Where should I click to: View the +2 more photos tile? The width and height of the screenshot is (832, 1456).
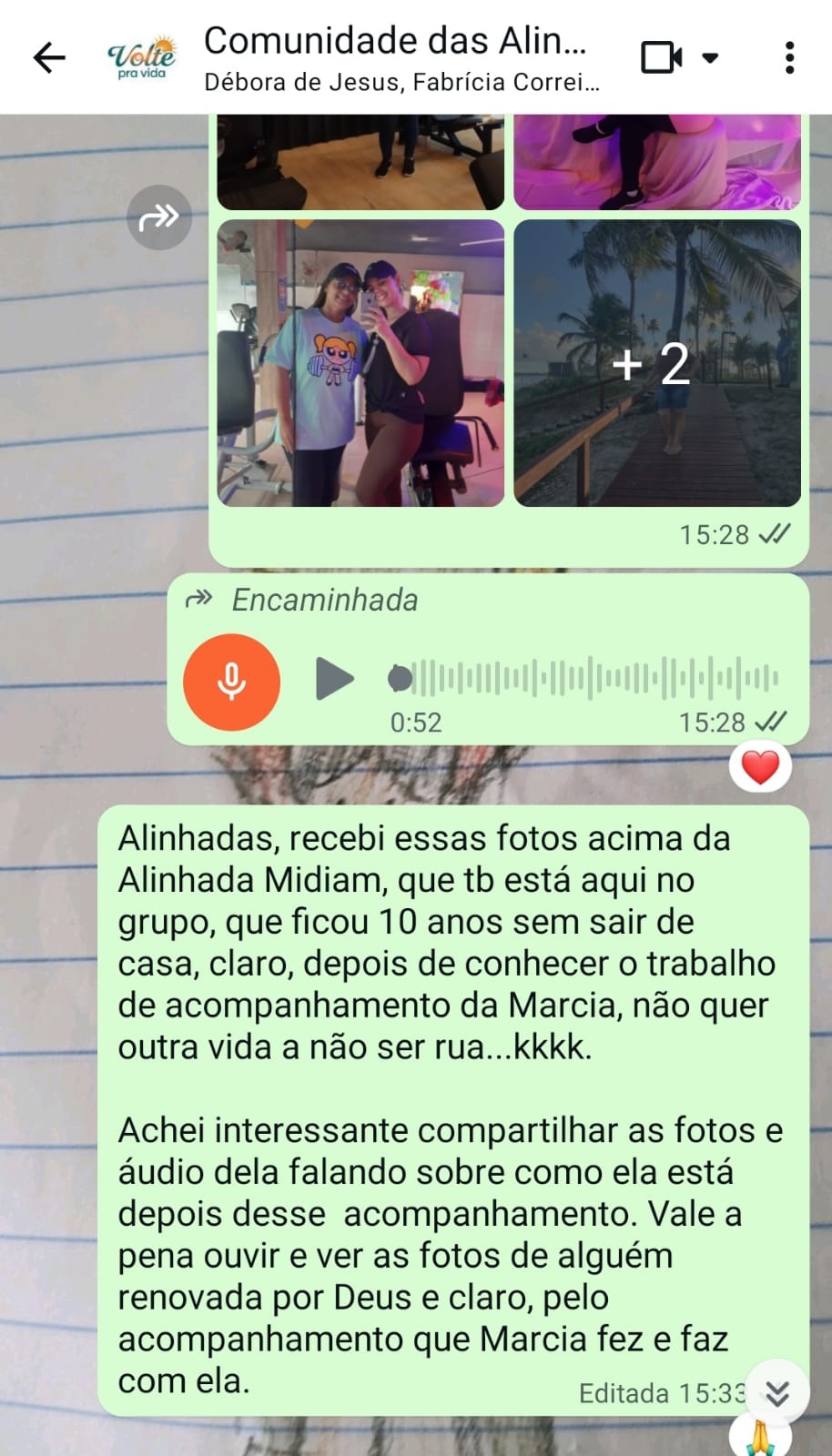(x=657, y=363)
